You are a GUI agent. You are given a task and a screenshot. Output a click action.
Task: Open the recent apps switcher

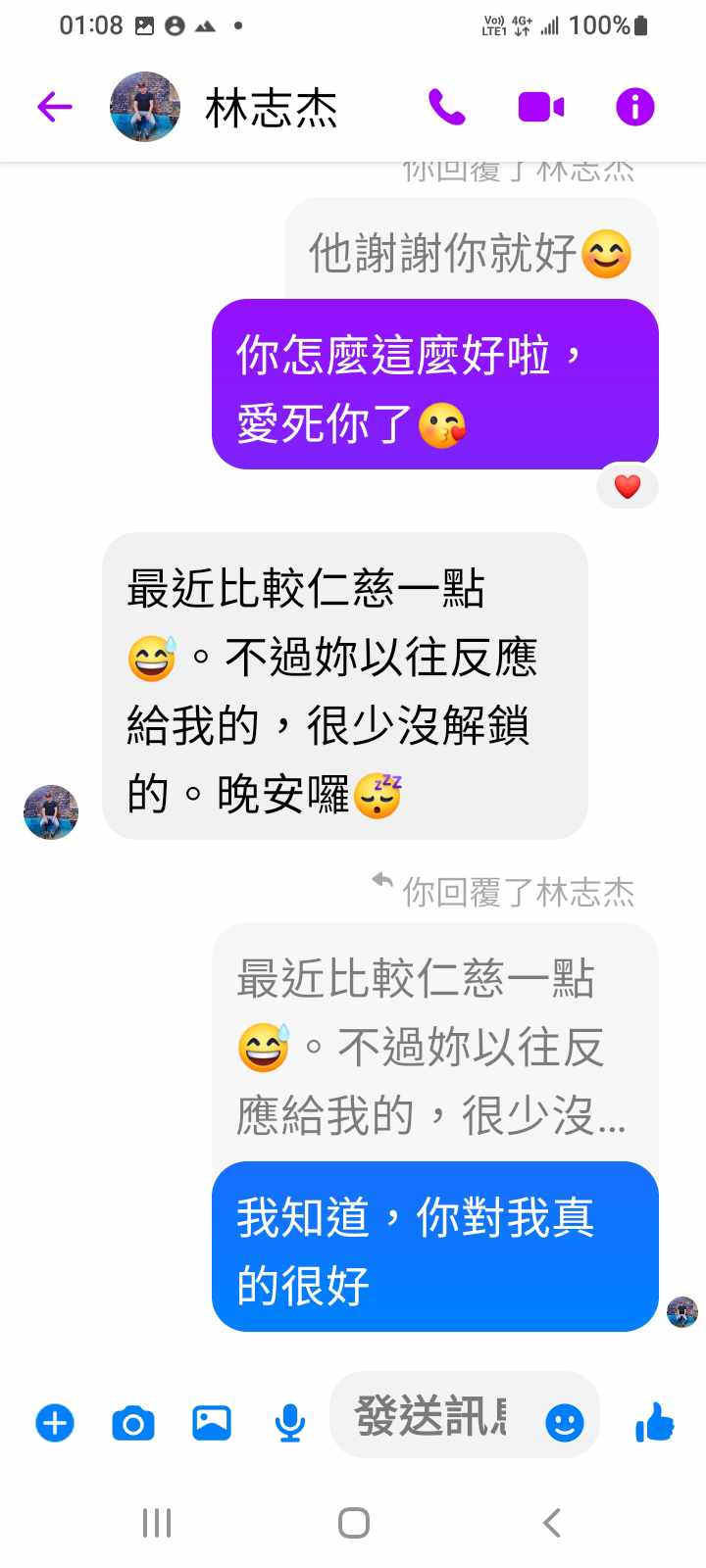pyautogui.click(x=157, y=1523)
